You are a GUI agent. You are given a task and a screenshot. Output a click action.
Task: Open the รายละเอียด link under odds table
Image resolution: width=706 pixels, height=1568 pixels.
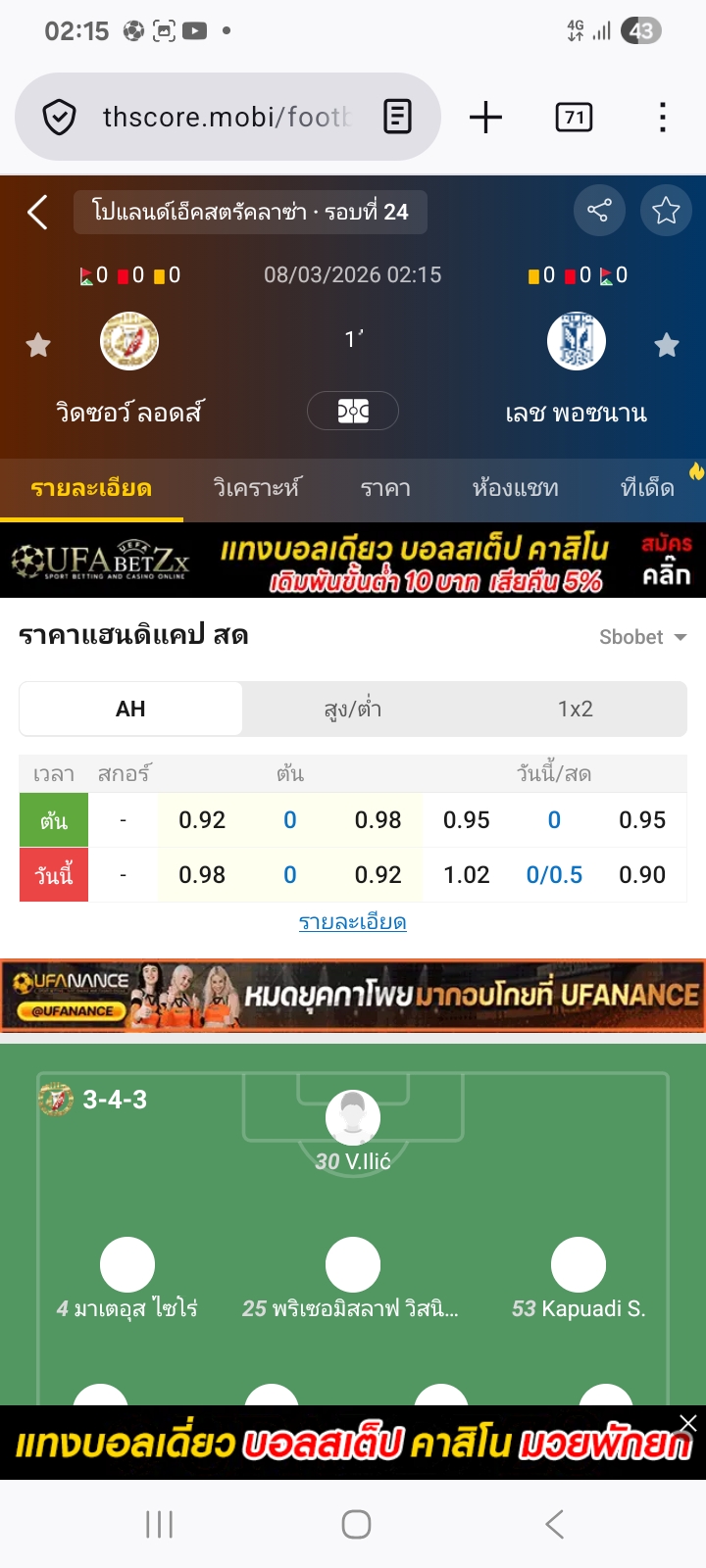[x=353, y=922]
